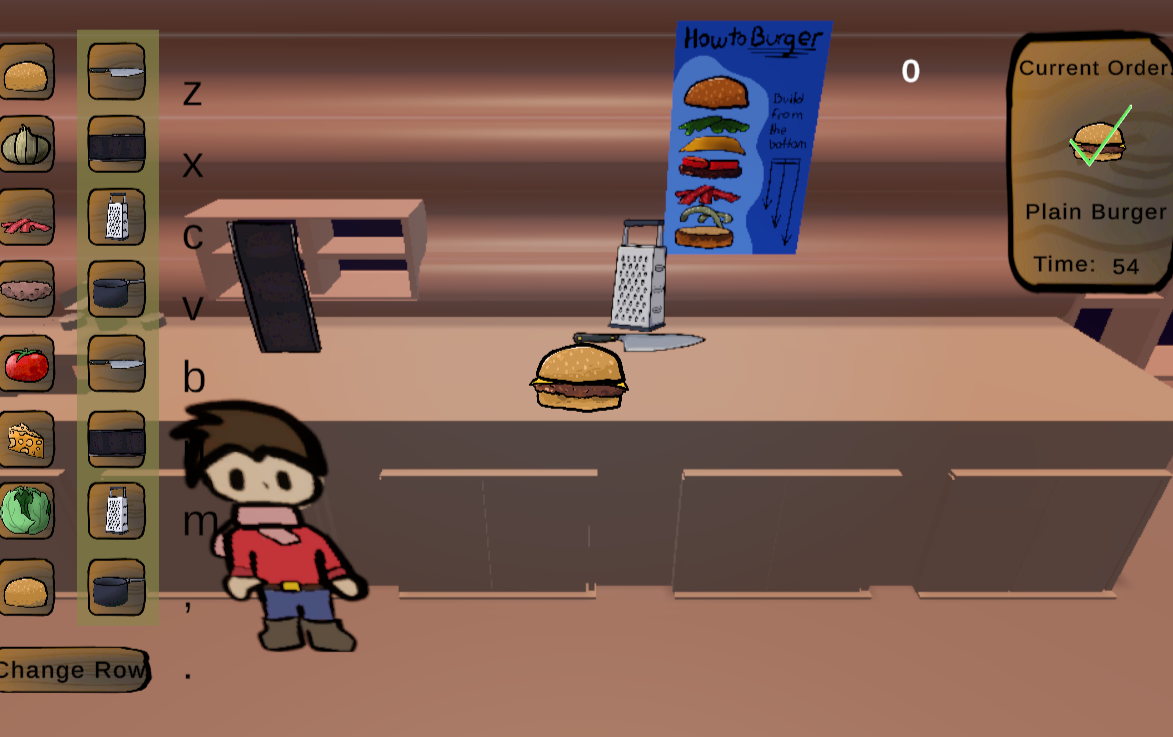Pick the pot tool beside the comma key
The height and width of the screenshot is (737, 1173).
click(117, 587)
